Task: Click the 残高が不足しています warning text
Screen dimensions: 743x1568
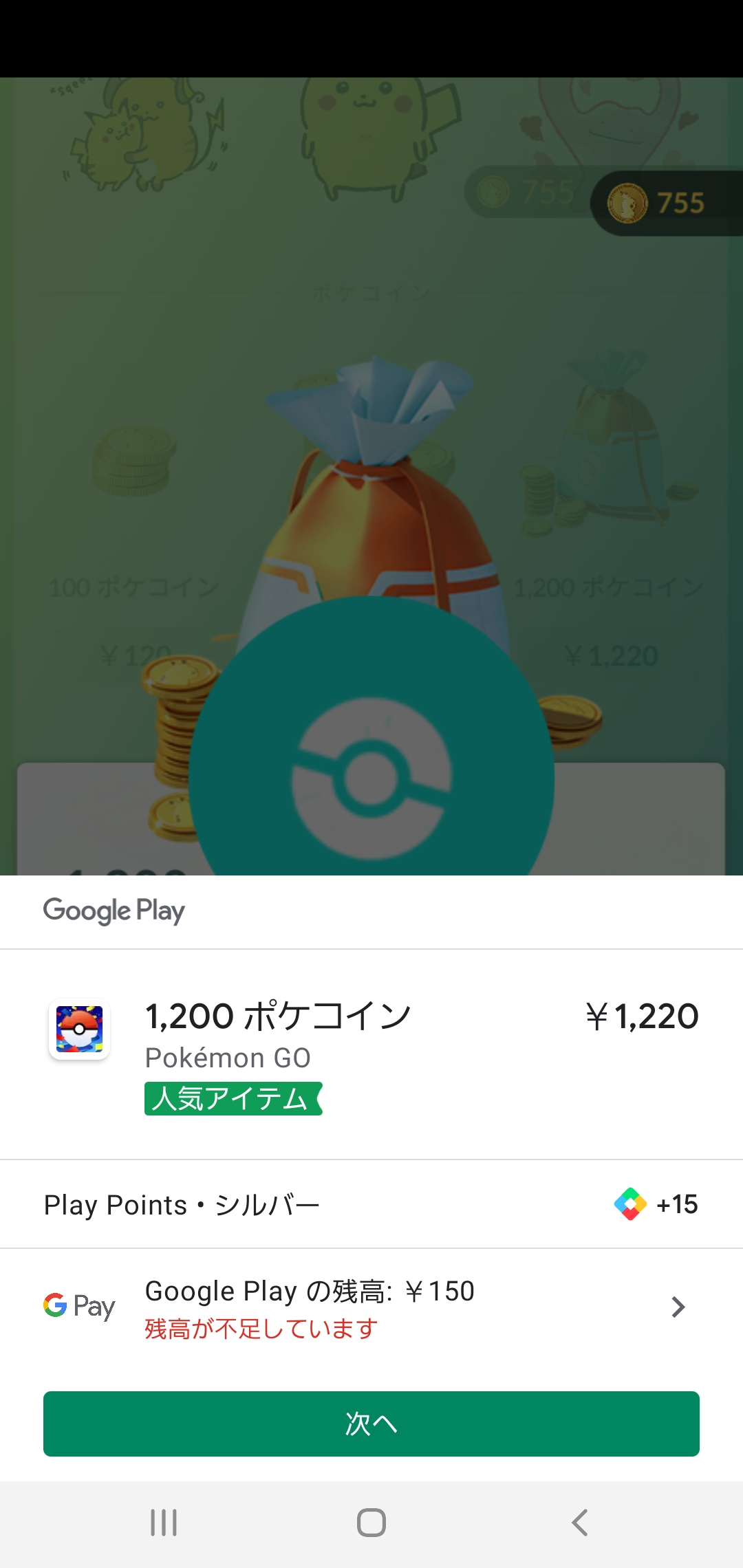Action: point(257,1330)
